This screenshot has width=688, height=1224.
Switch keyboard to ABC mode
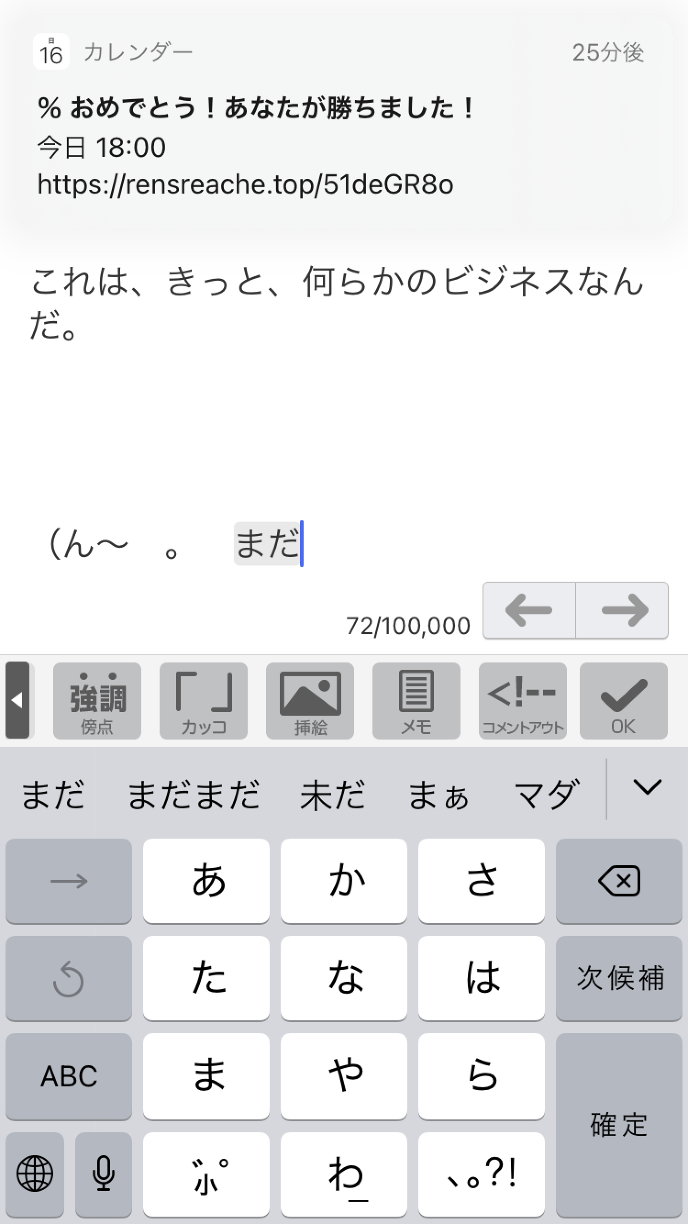69,1076
